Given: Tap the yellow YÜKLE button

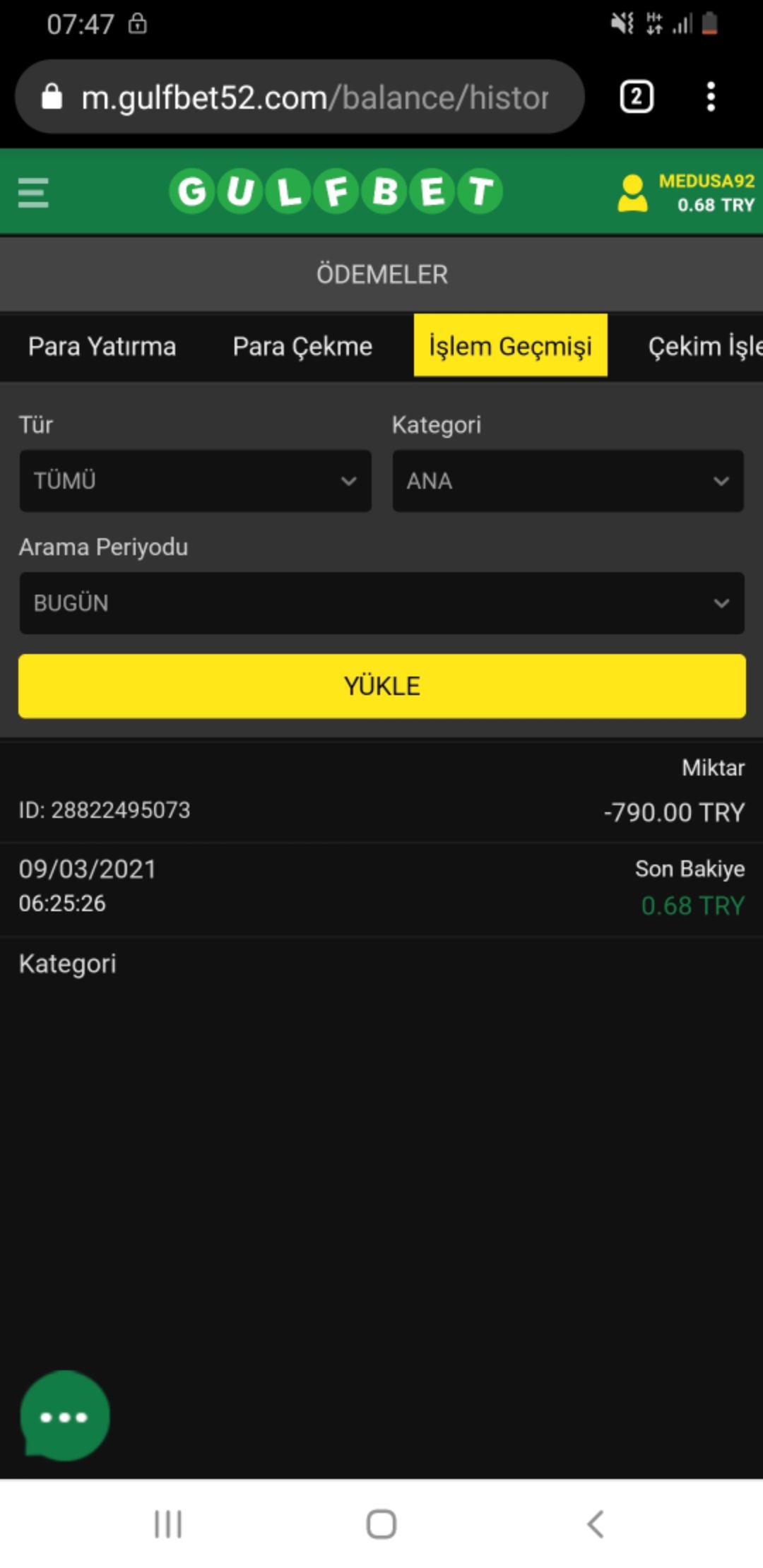Looking at the screenshot, I should (x=381, y=686).
